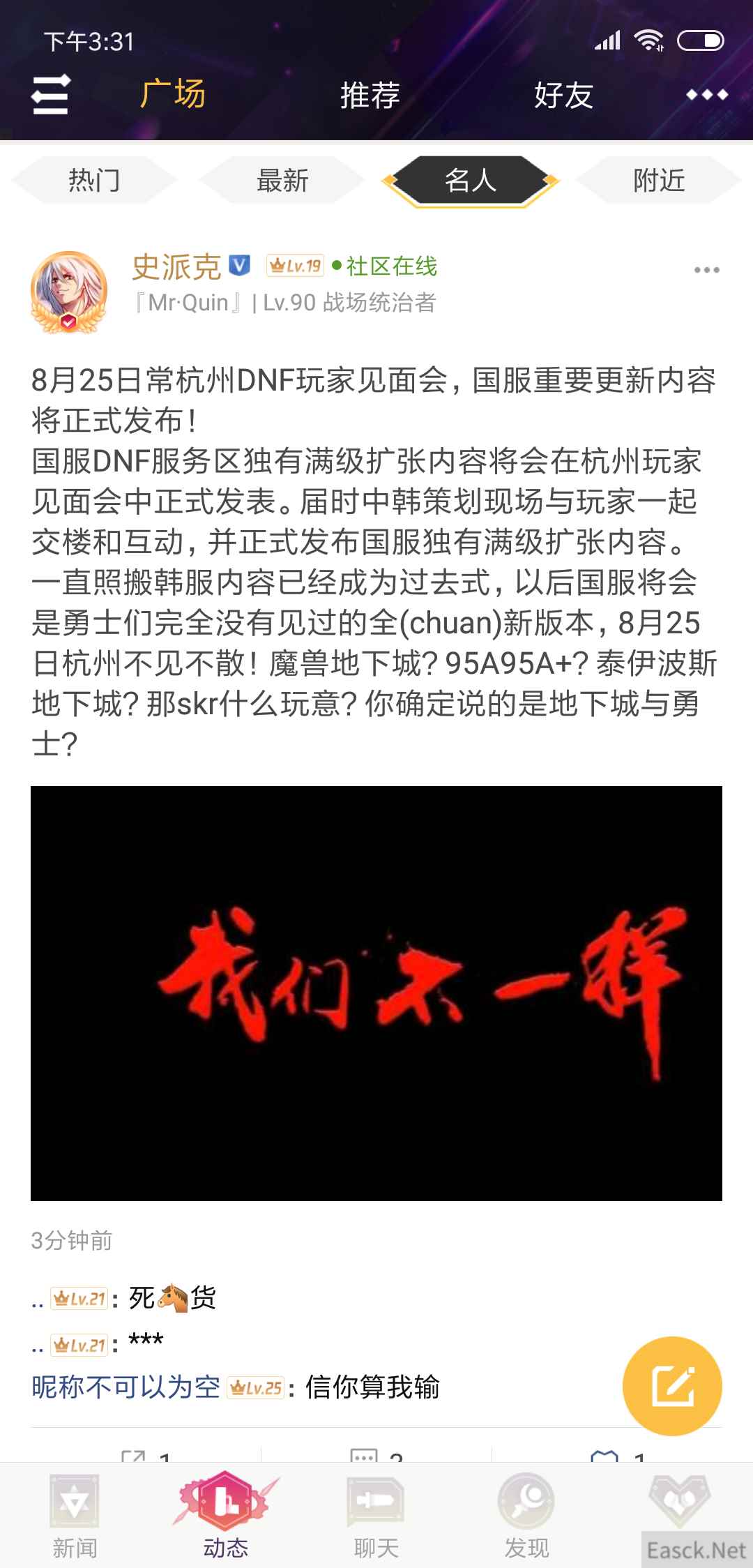Image resolution: width=753 pixels, height=1568 pixels.
Task: Open 史派克's profile avatar
Action: 69,291
